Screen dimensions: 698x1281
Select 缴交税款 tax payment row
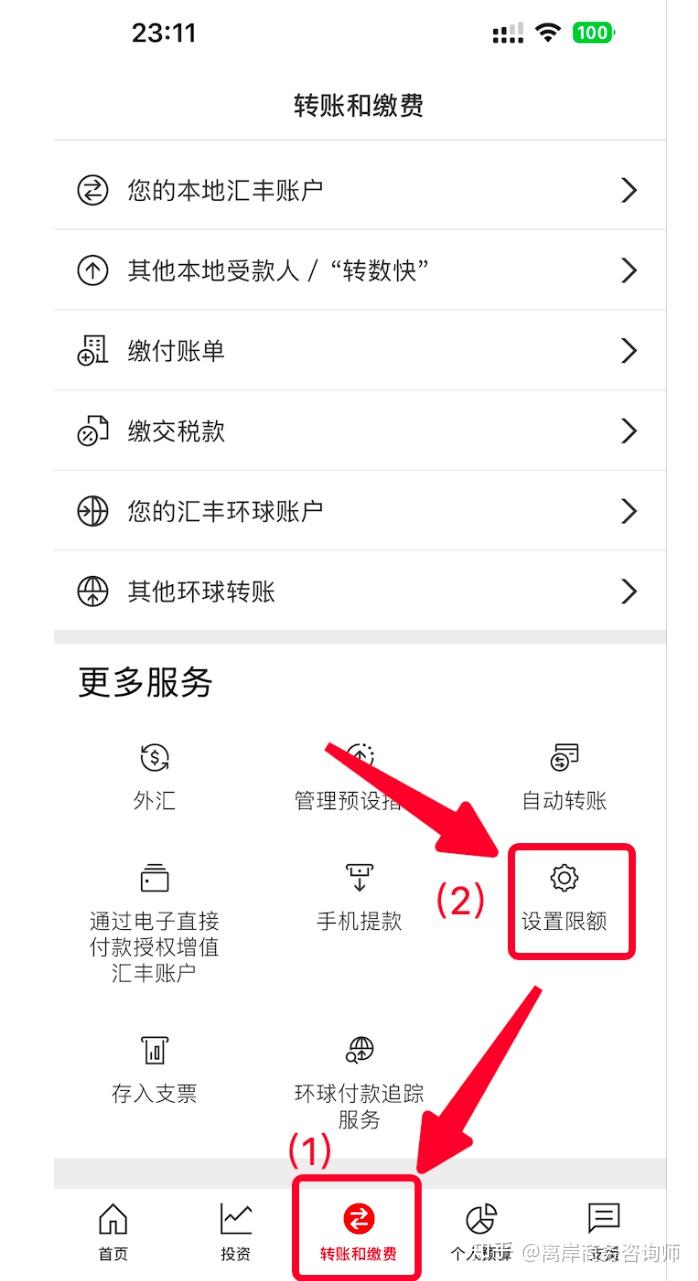click(358, 431)
